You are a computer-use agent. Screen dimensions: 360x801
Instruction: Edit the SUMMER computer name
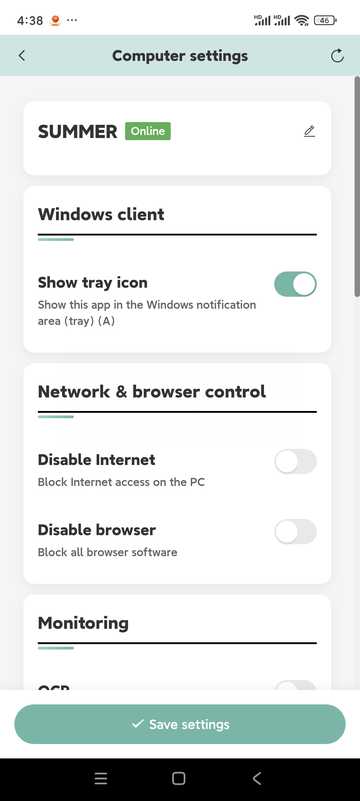(x=309, y=131)
